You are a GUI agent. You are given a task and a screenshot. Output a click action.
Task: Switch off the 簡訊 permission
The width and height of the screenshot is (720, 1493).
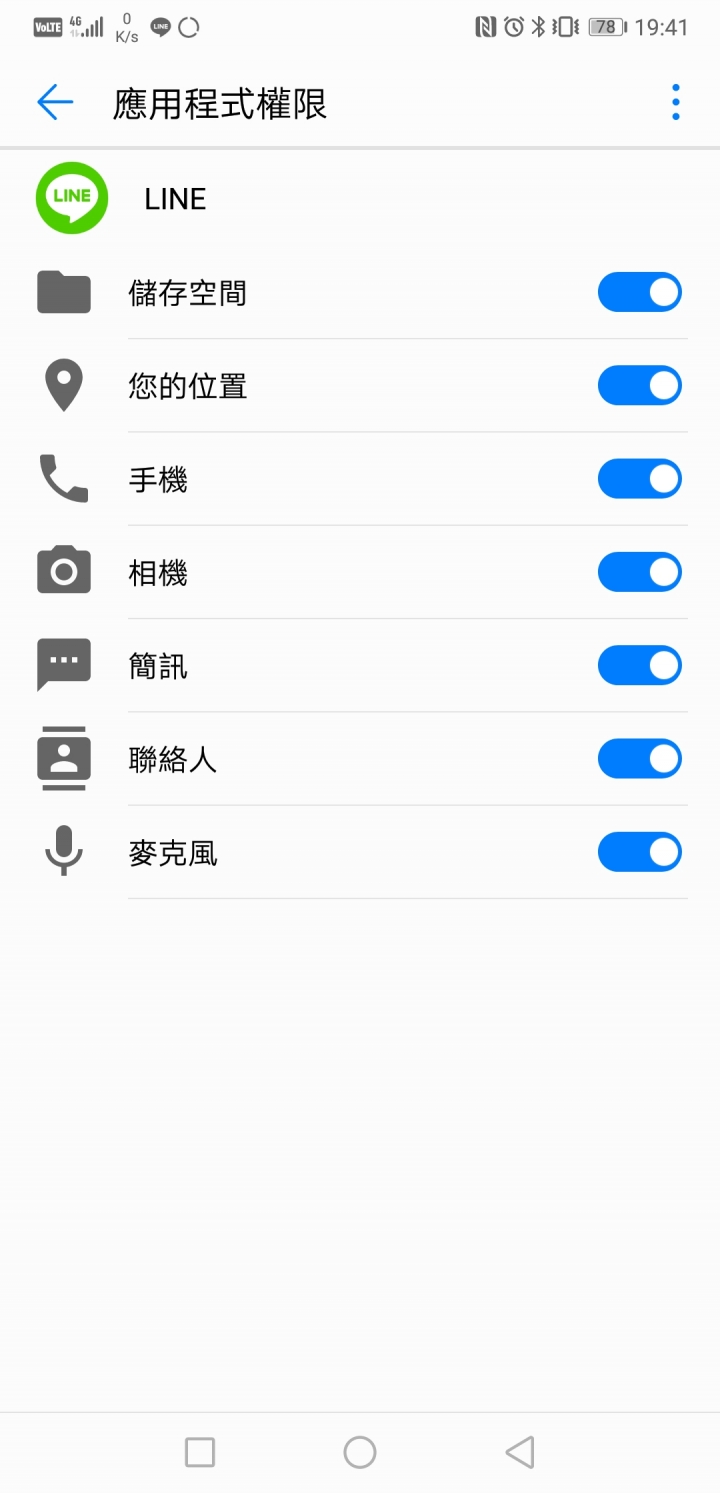click(x=640, y=665)
